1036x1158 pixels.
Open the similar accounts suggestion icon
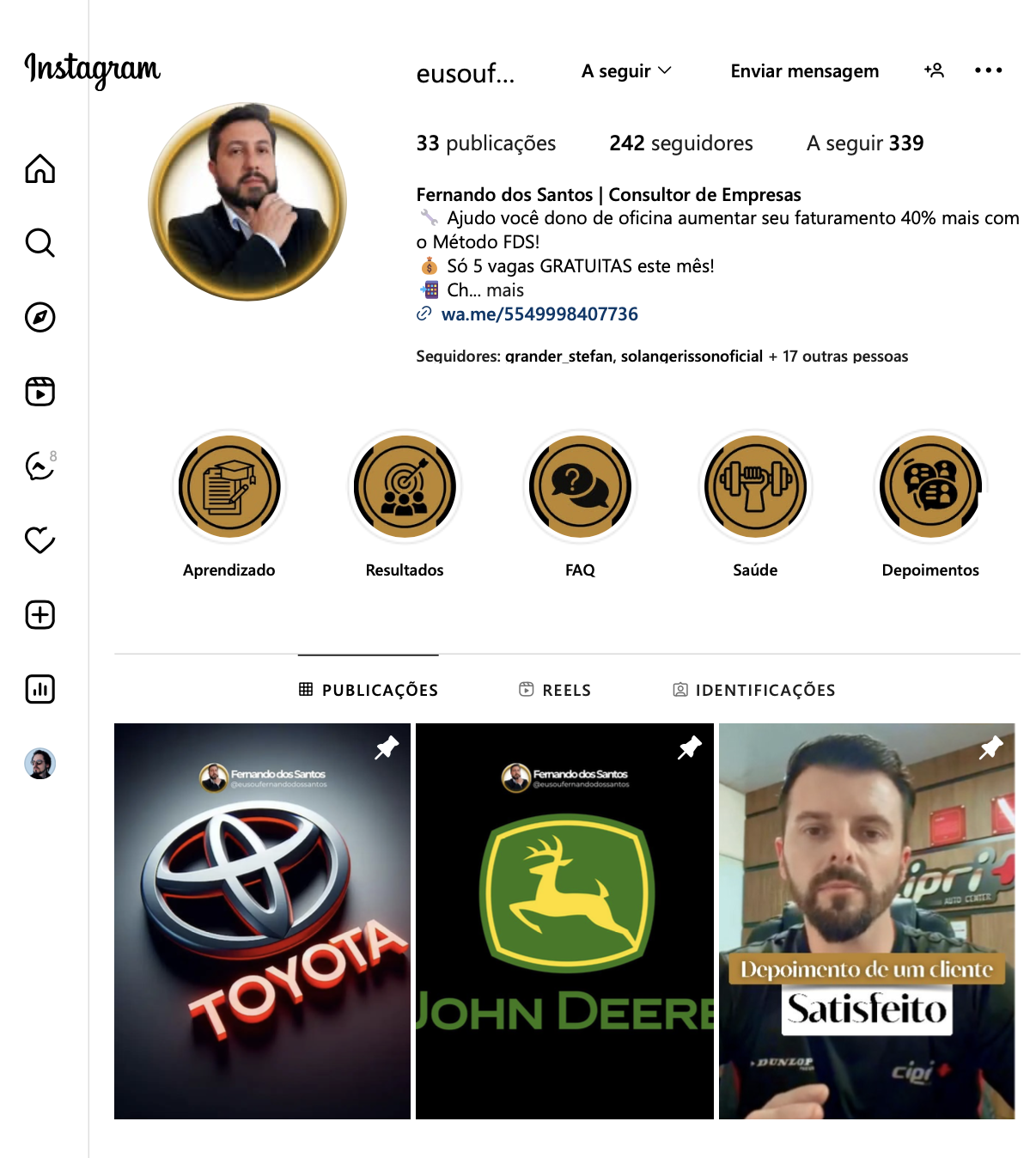(934, 70)
